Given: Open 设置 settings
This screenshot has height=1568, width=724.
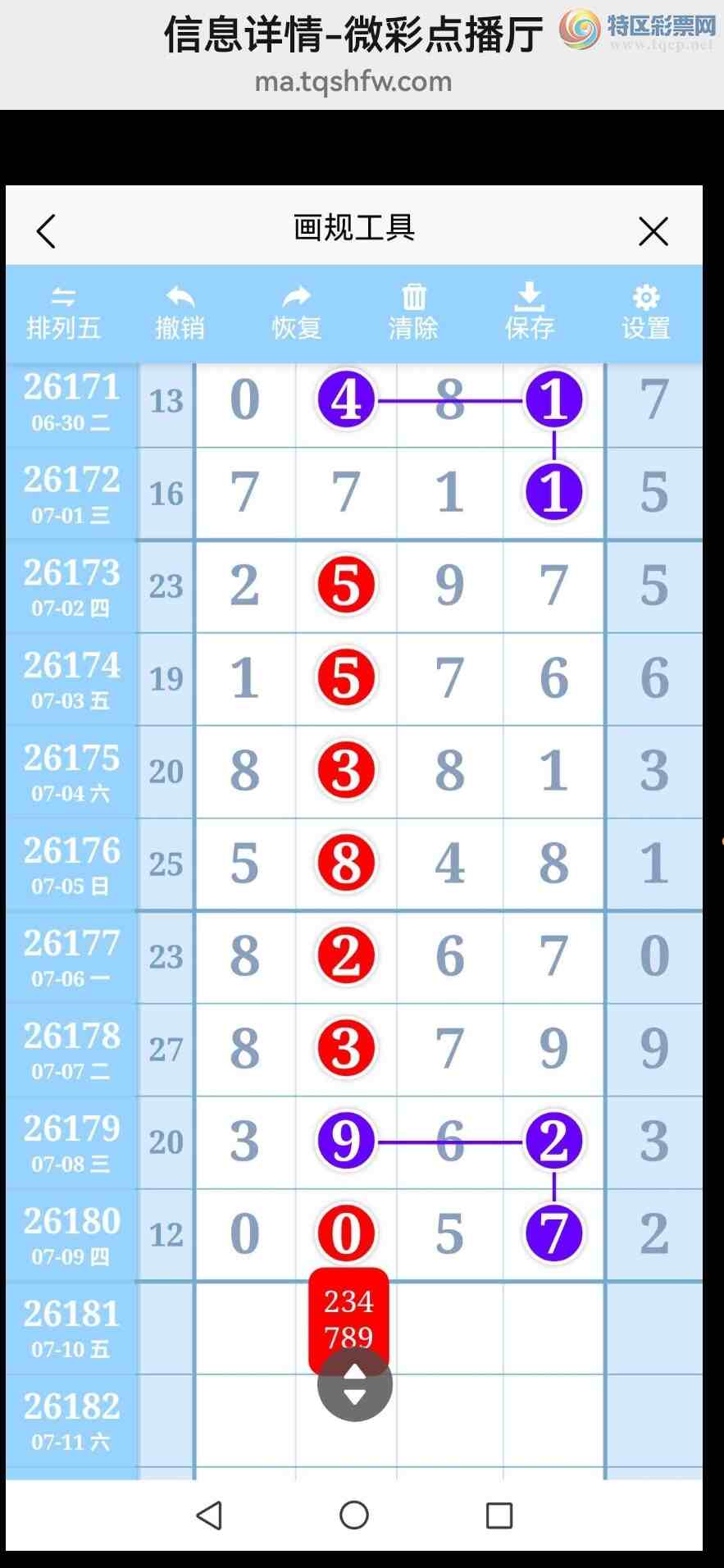Looking at the screenshot, I should (646, 314).
